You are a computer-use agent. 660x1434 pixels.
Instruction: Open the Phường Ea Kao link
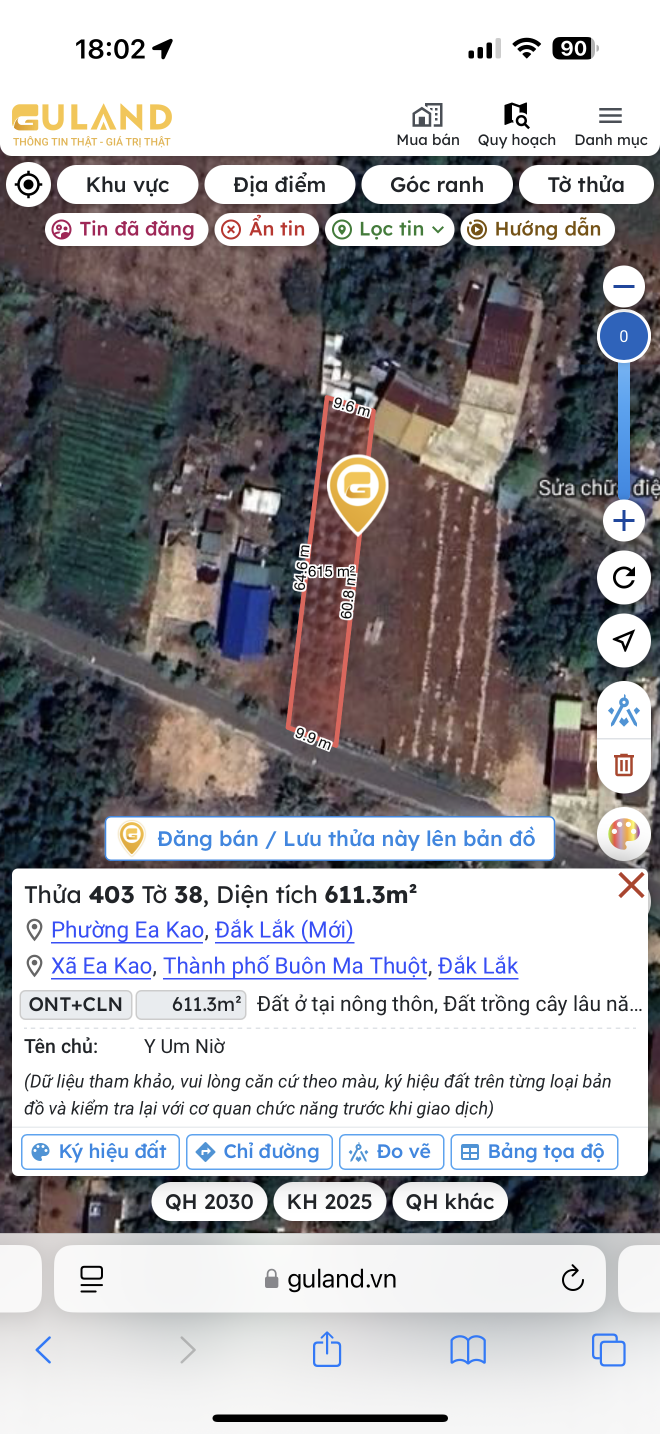click(127, 930)
